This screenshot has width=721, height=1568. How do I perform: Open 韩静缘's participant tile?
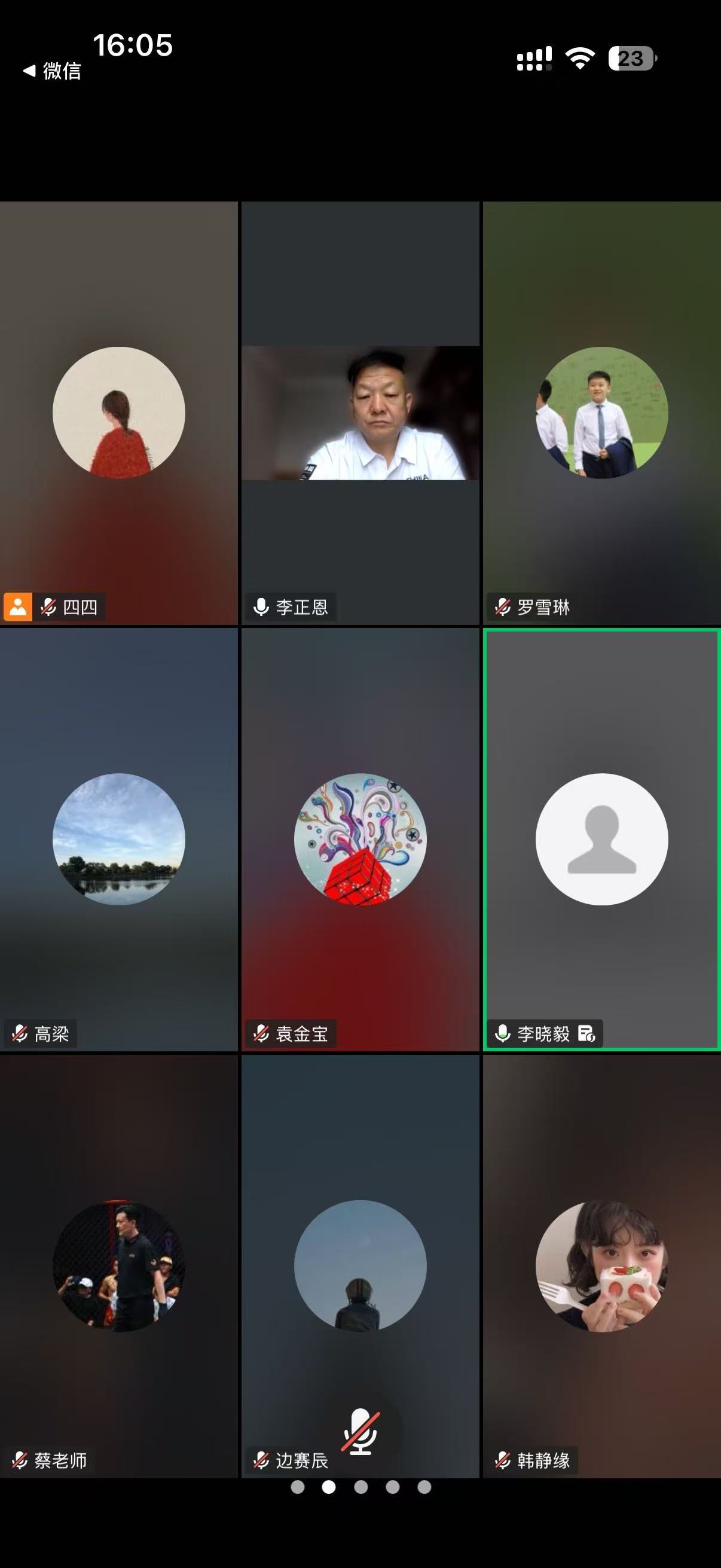pos(601,1266)
